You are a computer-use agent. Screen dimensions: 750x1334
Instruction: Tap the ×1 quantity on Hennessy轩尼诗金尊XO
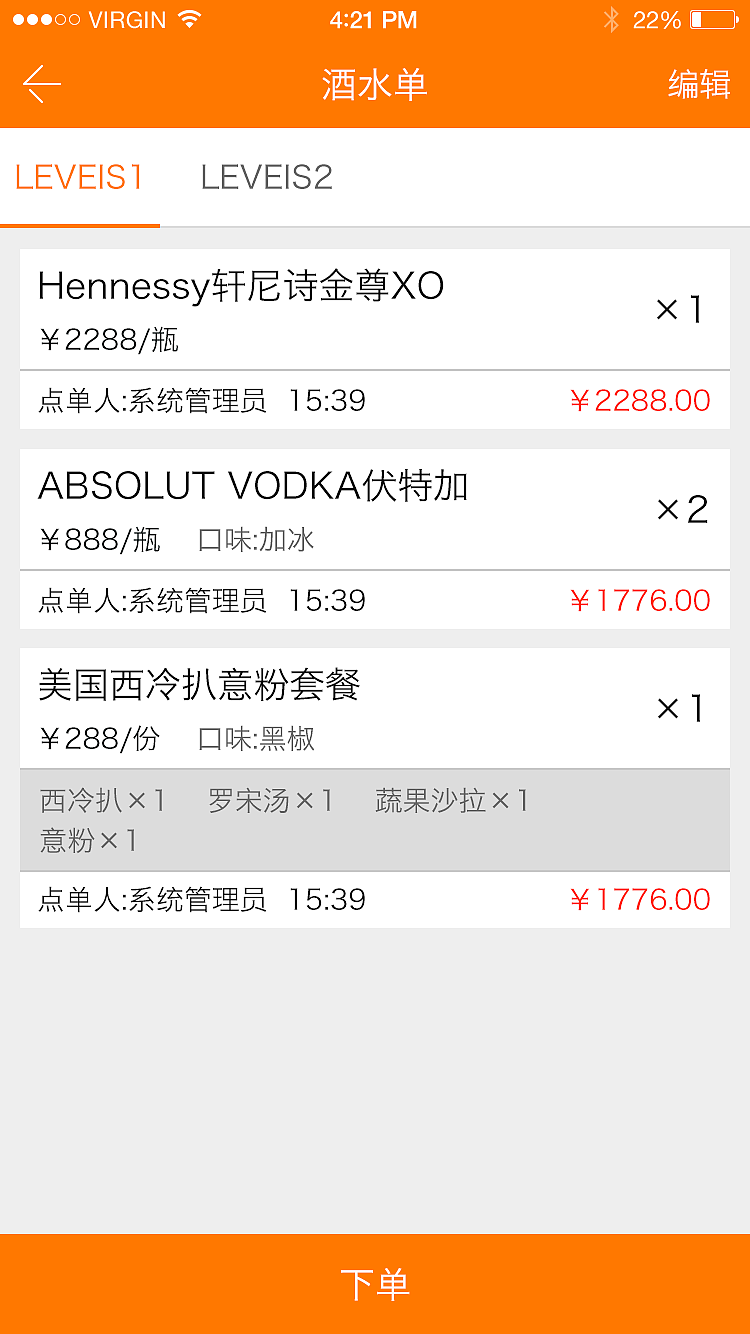point(676,310)
